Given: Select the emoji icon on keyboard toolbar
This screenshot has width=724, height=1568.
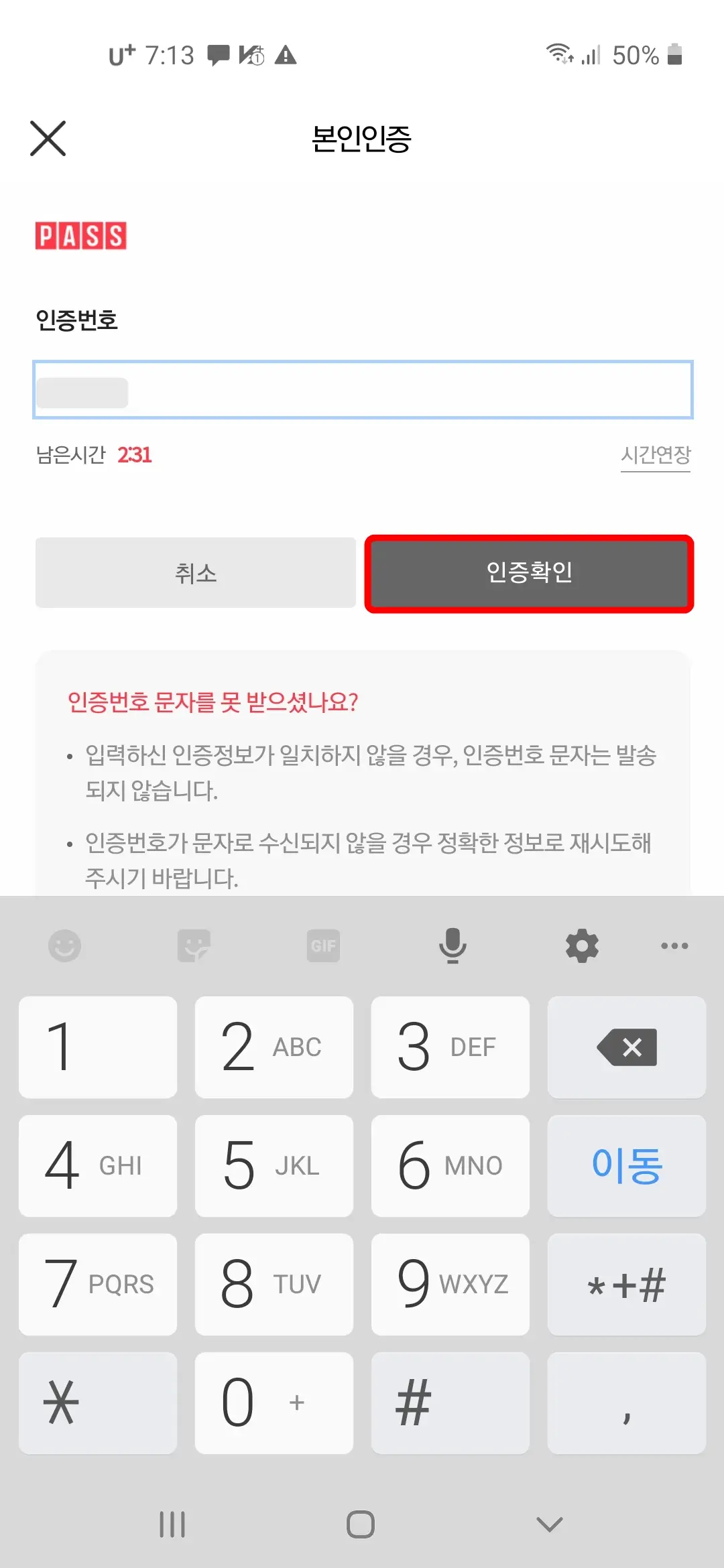Looking at the screenshot, I should (x=64, y=945).
